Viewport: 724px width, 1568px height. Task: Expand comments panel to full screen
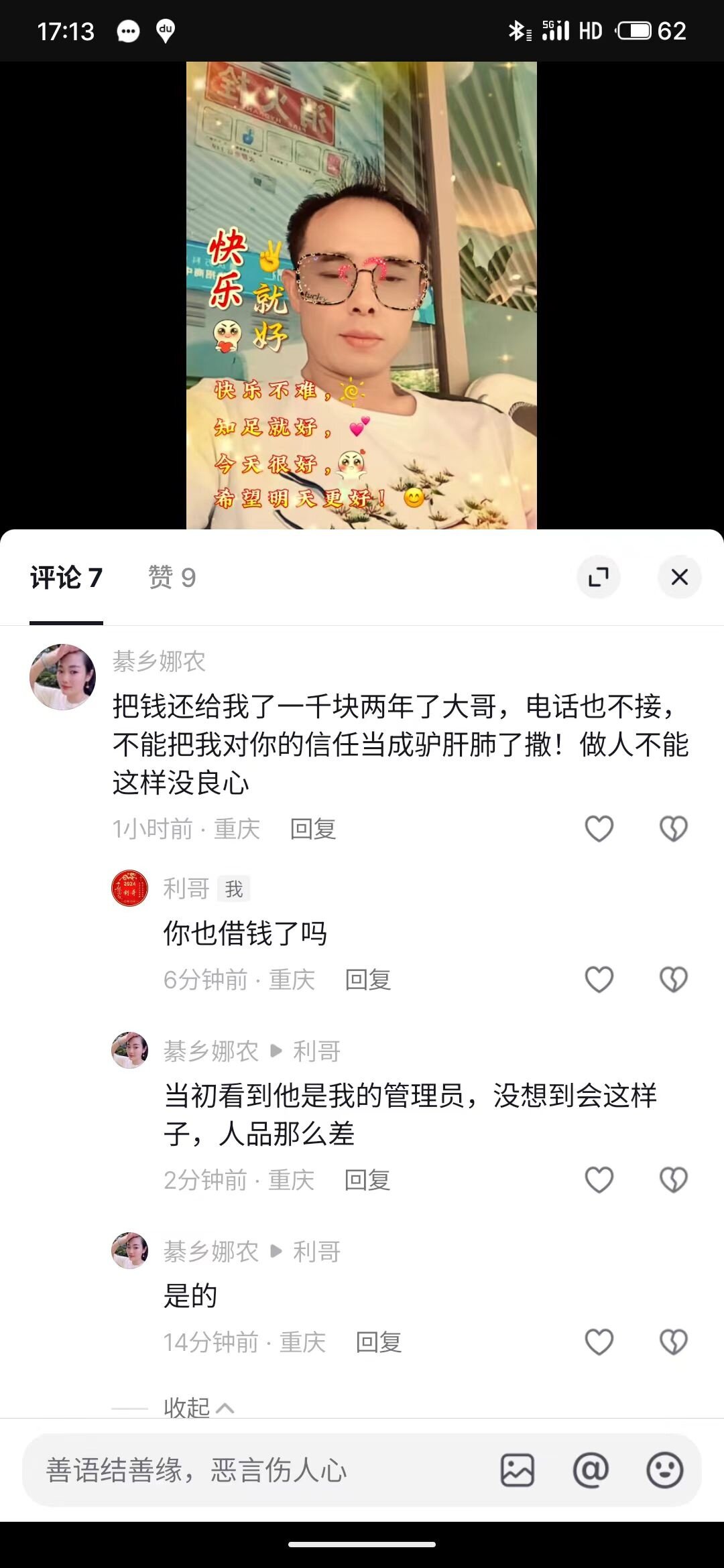point(598,577)
